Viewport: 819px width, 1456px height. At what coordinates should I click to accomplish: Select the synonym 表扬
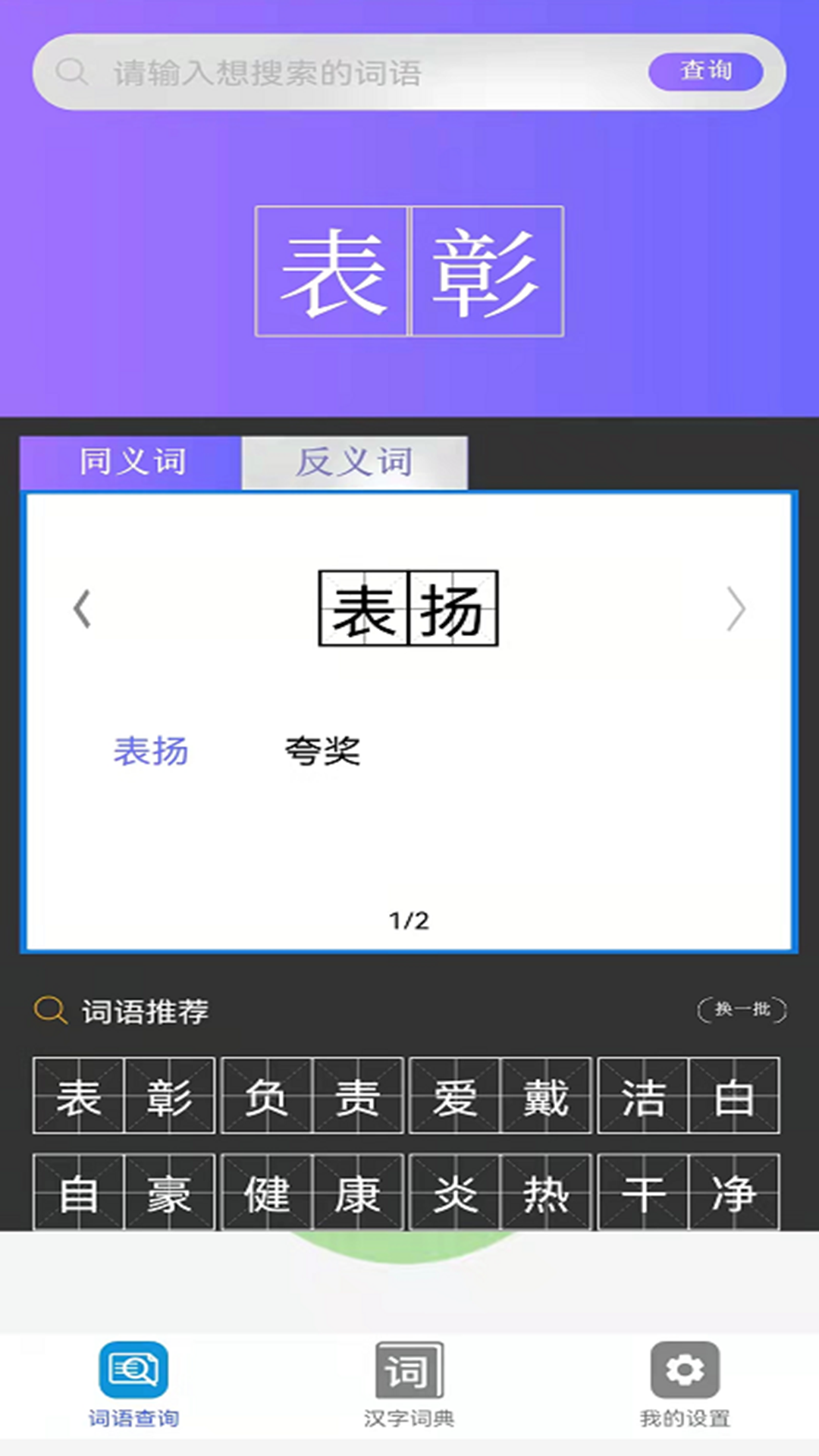click(x=151, y=752)
